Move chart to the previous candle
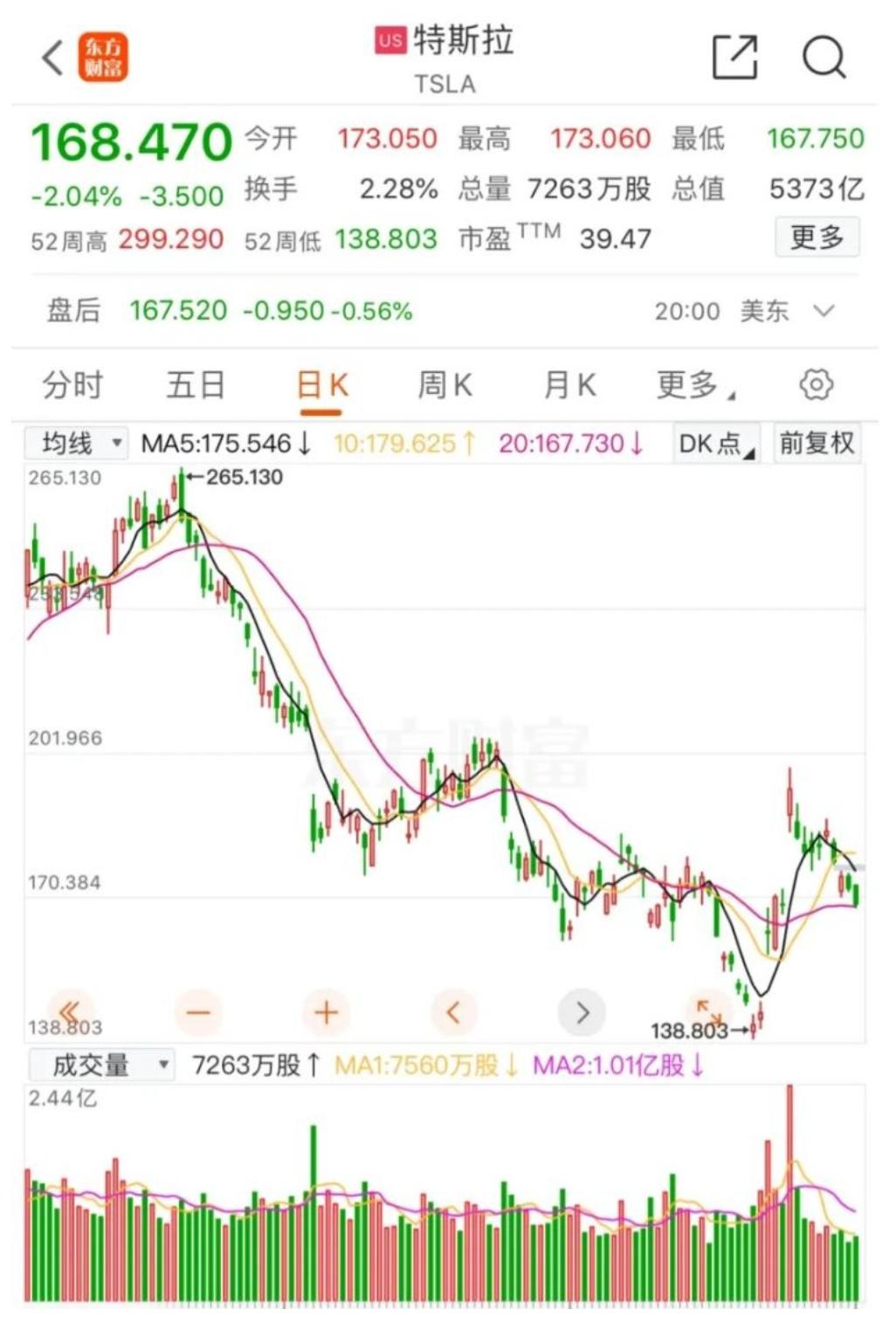 pos(453,1013)
